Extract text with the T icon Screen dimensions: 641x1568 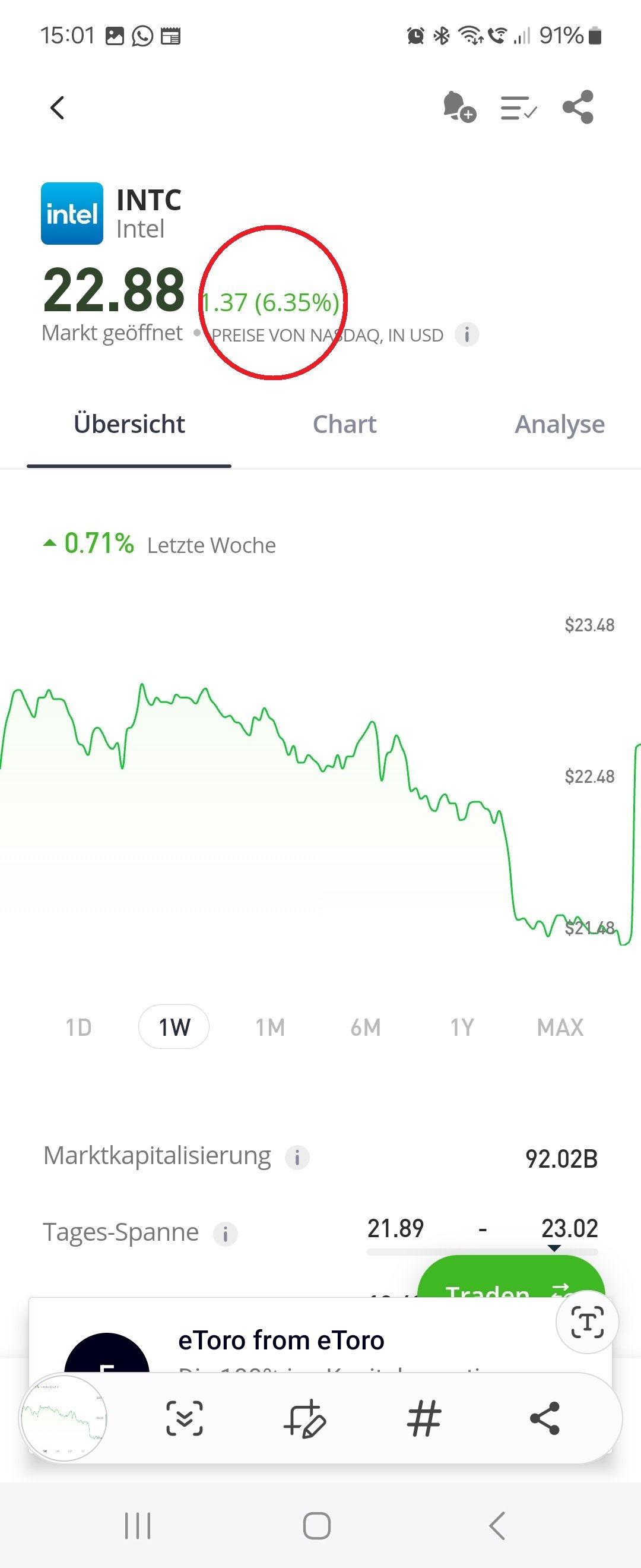coord(587,1322)
